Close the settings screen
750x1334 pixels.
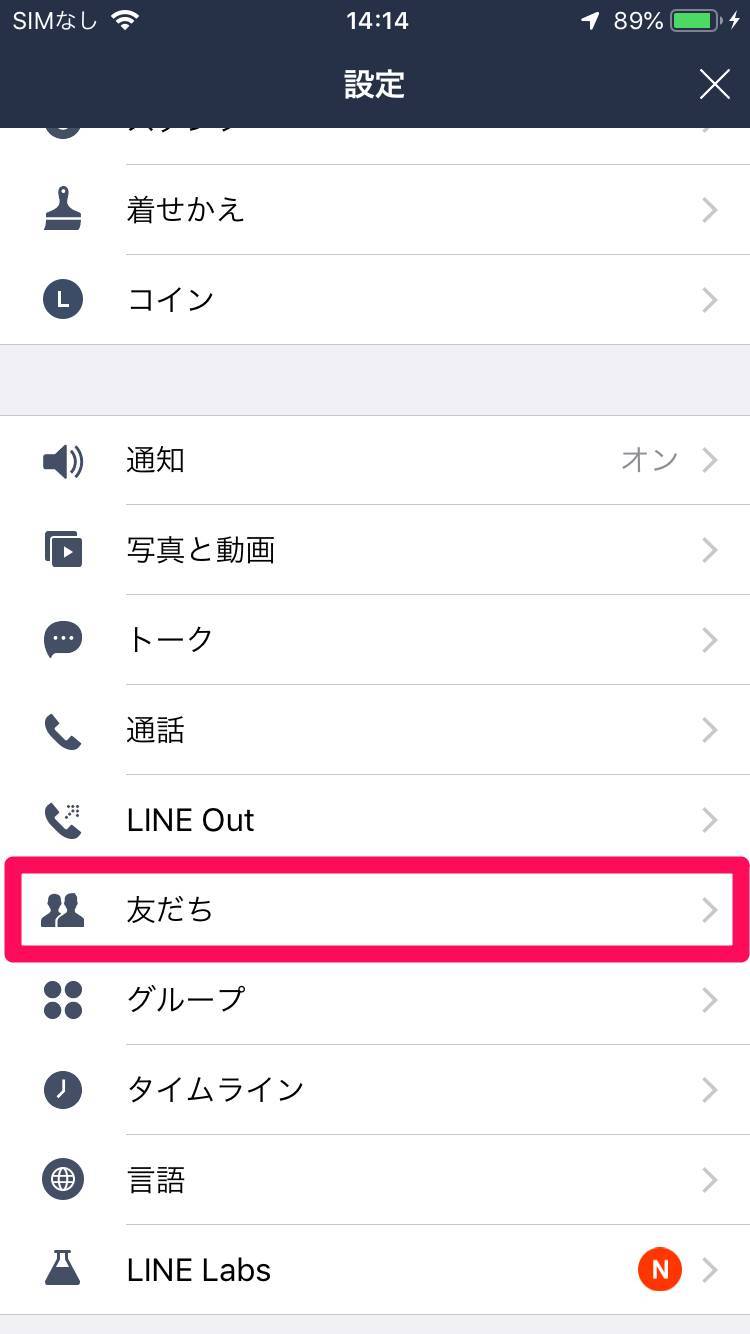714,85
